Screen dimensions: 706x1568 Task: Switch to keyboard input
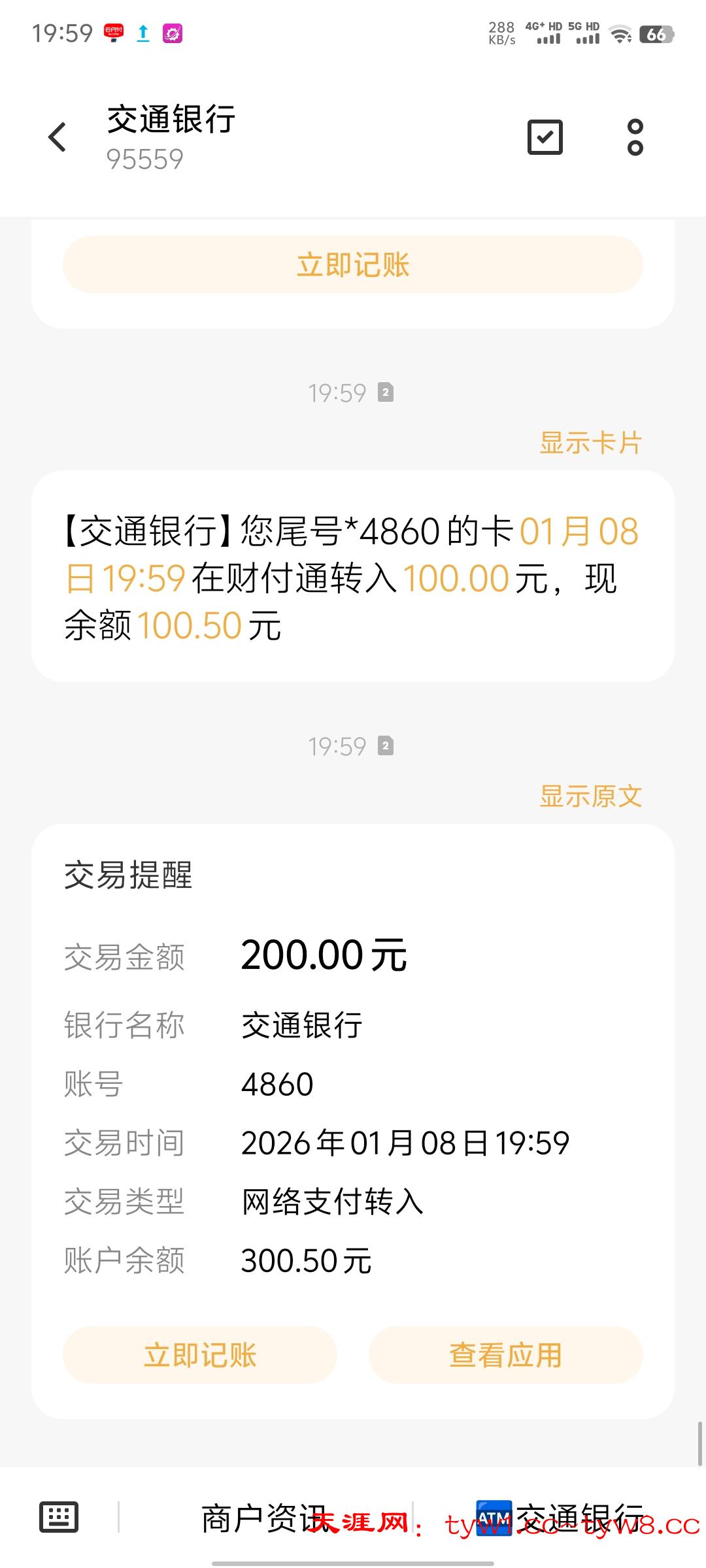59,1517
